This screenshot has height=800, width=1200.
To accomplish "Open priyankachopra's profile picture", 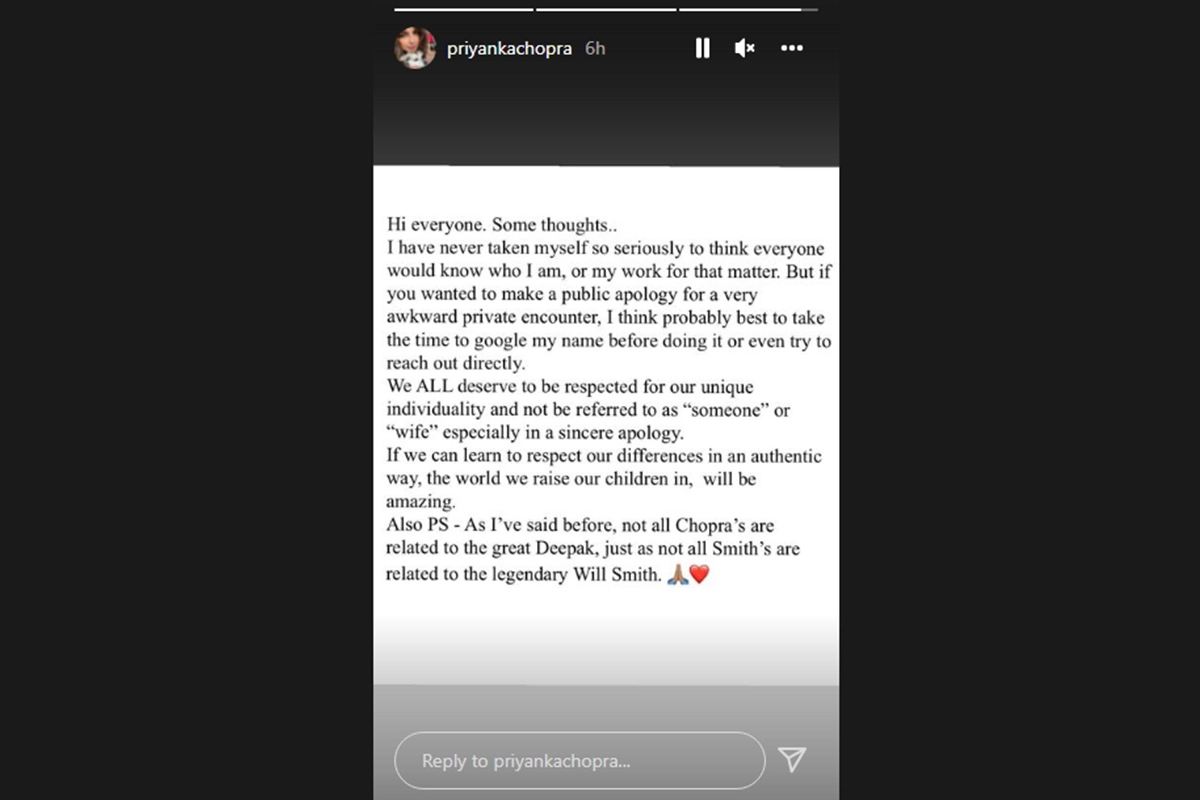I will click(415, 48).
